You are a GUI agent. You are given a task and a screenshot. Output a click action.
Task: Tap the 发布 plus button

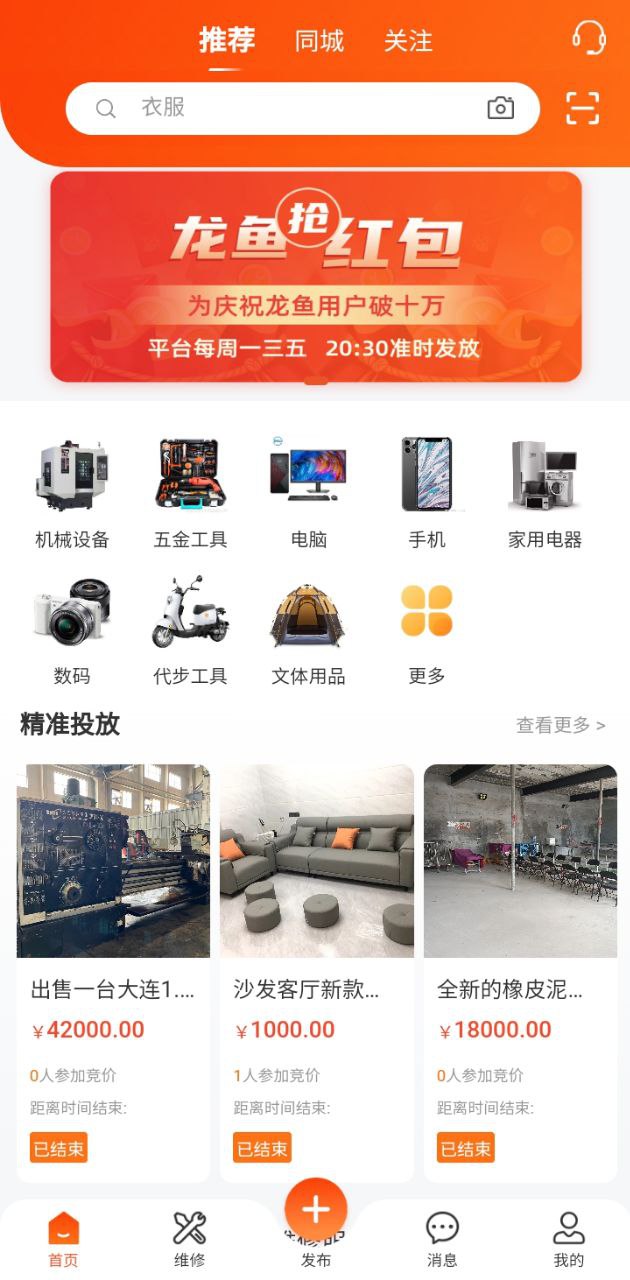316,1212
